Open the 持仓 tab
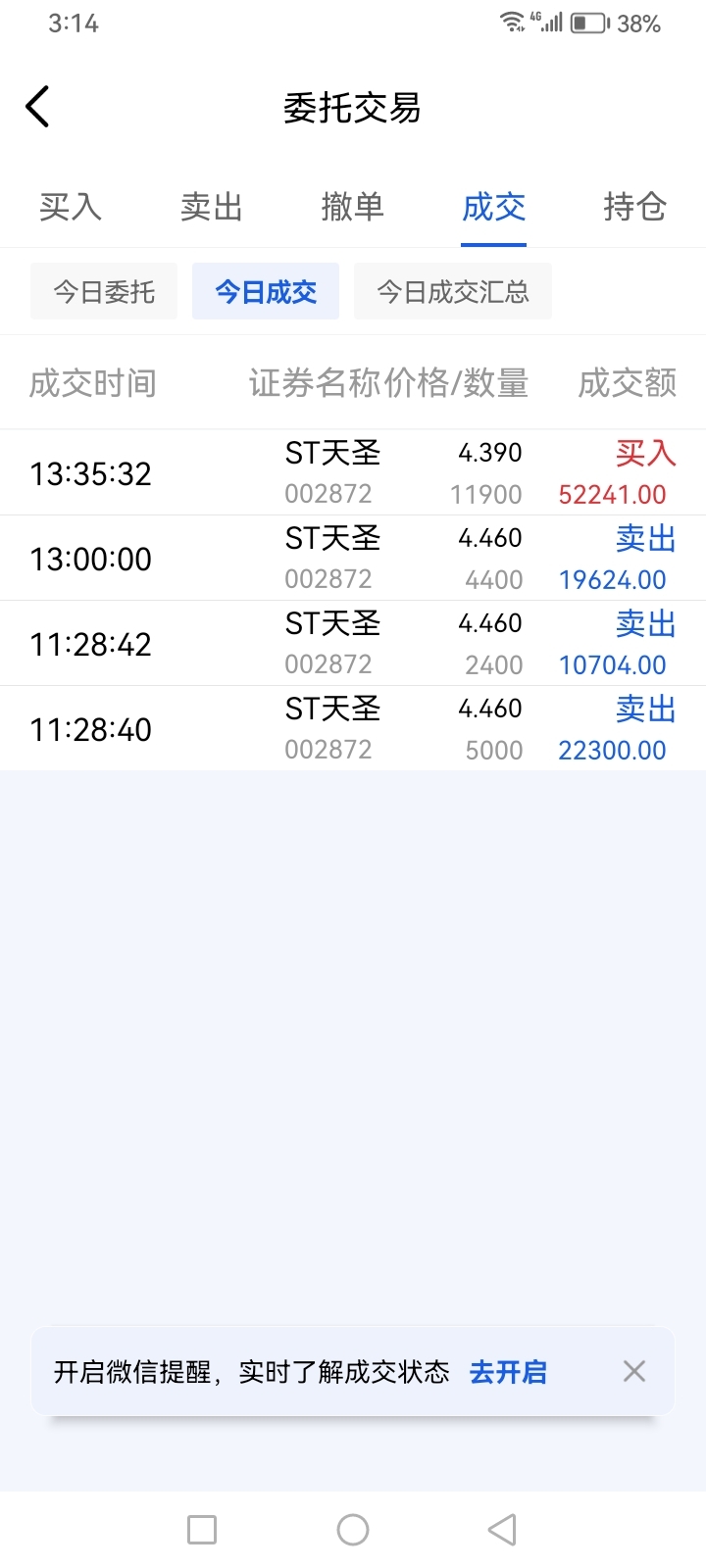This screenshot has height=1568, width=706. click(x=635, y=207)
